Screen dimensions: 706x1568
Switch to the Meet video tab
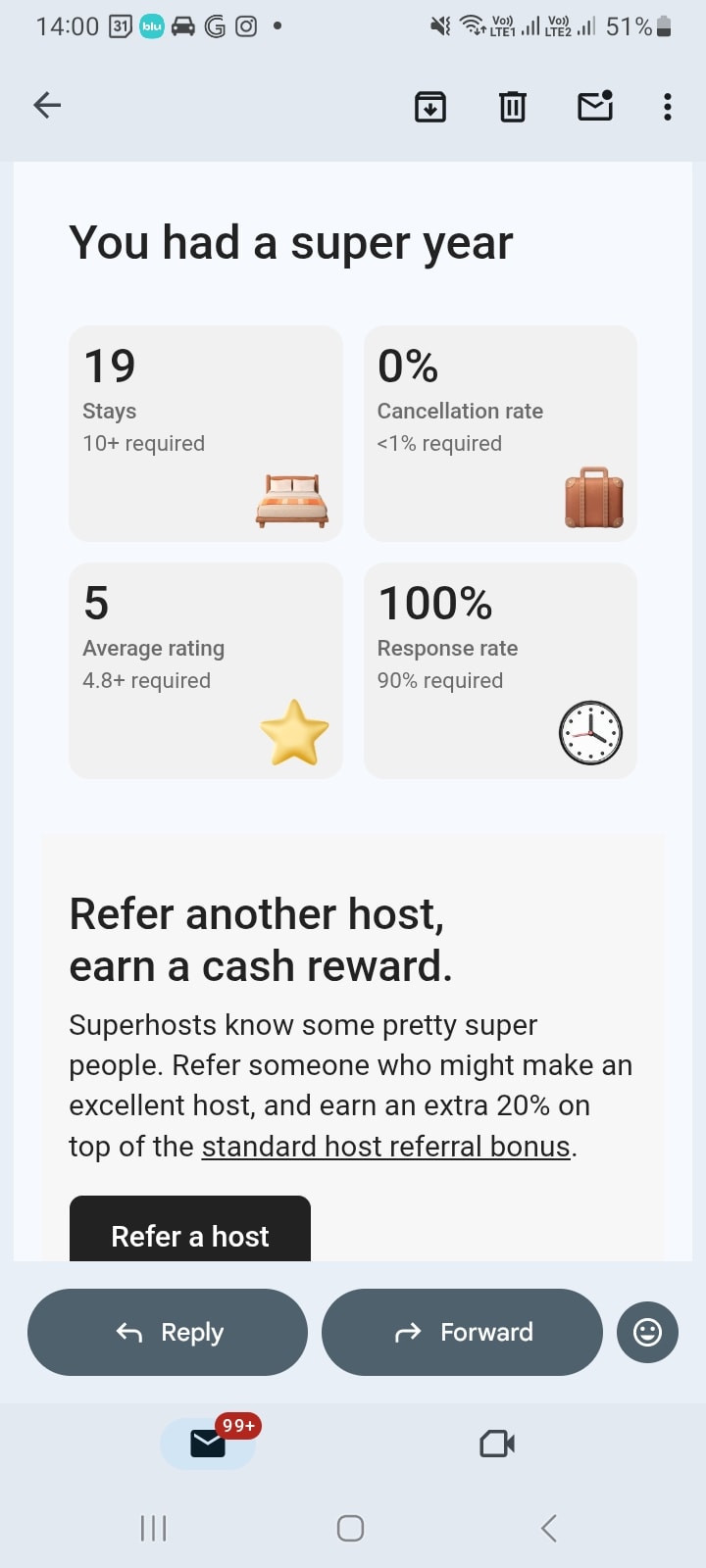pos(497,1444)
